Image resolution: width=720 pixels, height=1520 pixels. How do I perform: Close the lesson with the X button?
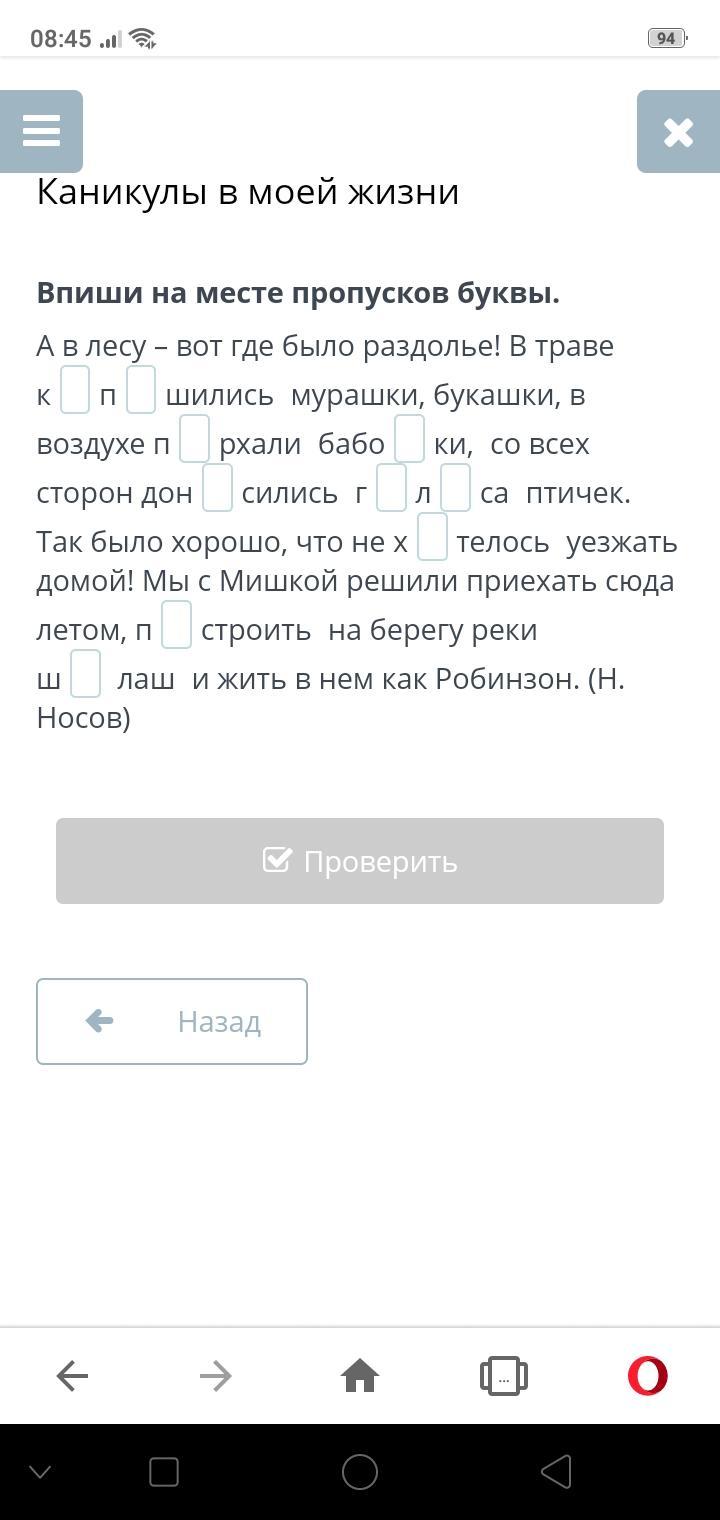pyautogui.click(x=678, y=131)
